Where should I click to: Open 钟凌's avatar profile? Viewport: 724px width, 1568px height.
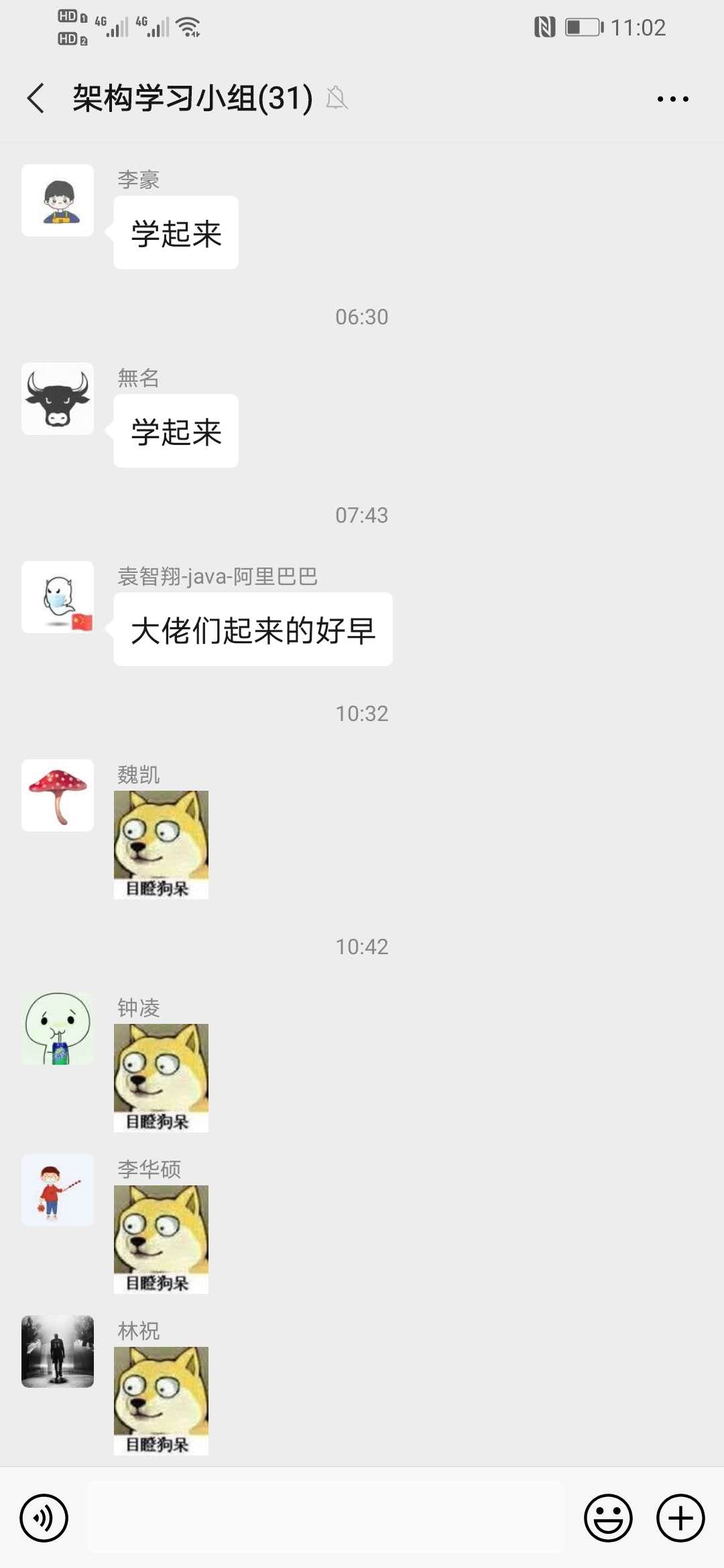[58, 1029]
